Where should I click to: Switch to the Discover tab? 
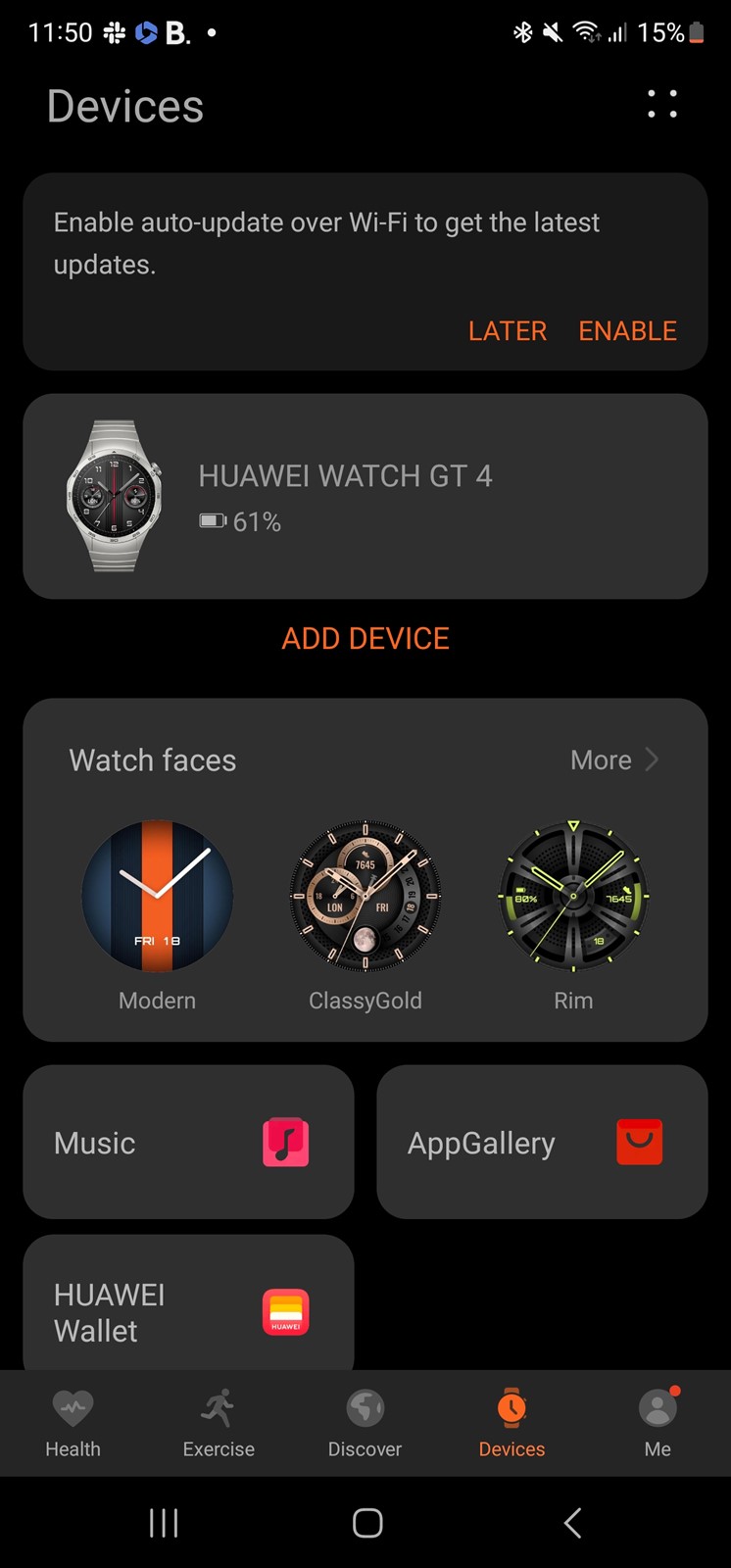pyautogui.click(x=365, y=1424)
